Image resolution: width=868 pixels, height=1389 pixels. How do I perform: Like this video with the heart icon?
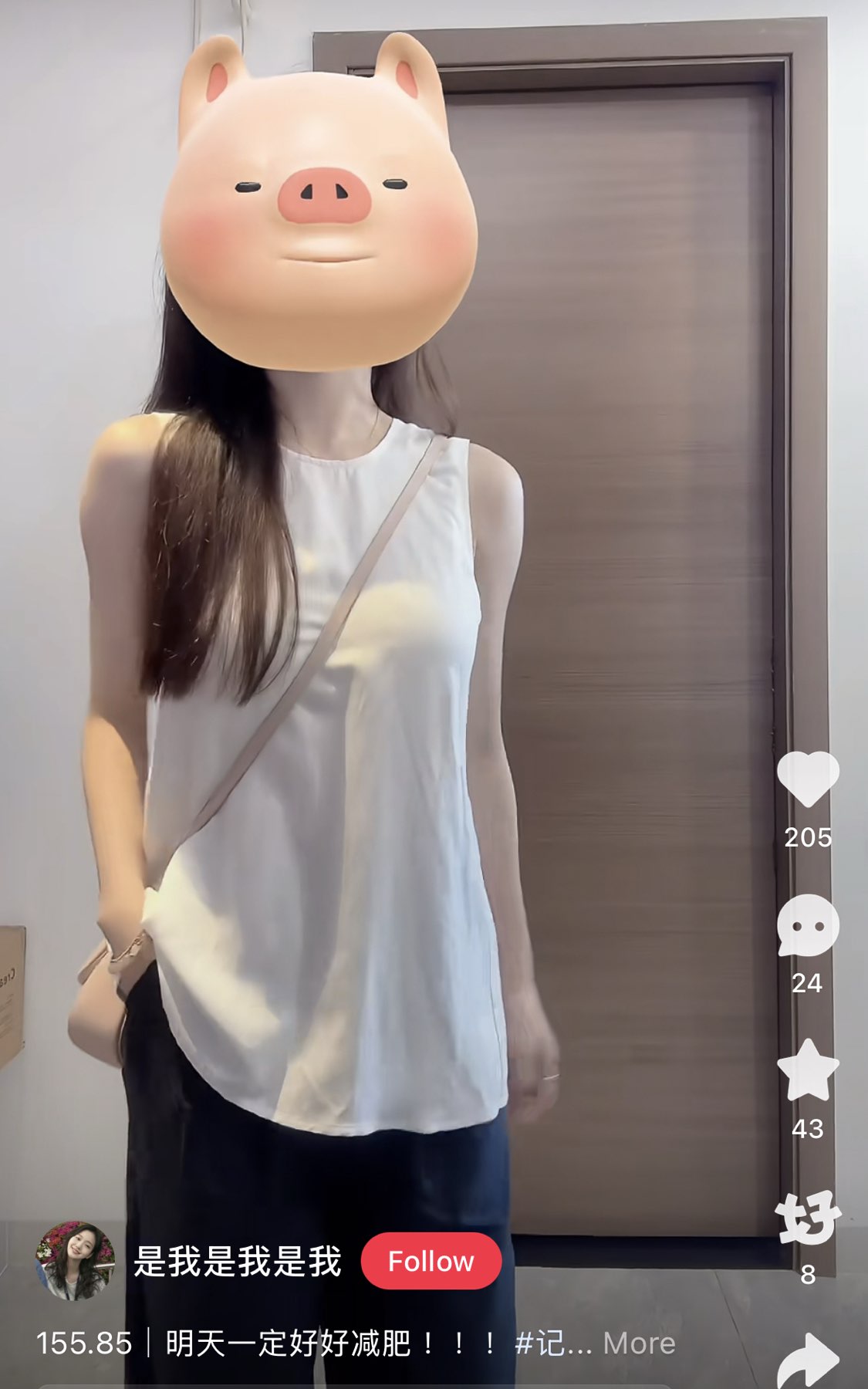point(807,779)
